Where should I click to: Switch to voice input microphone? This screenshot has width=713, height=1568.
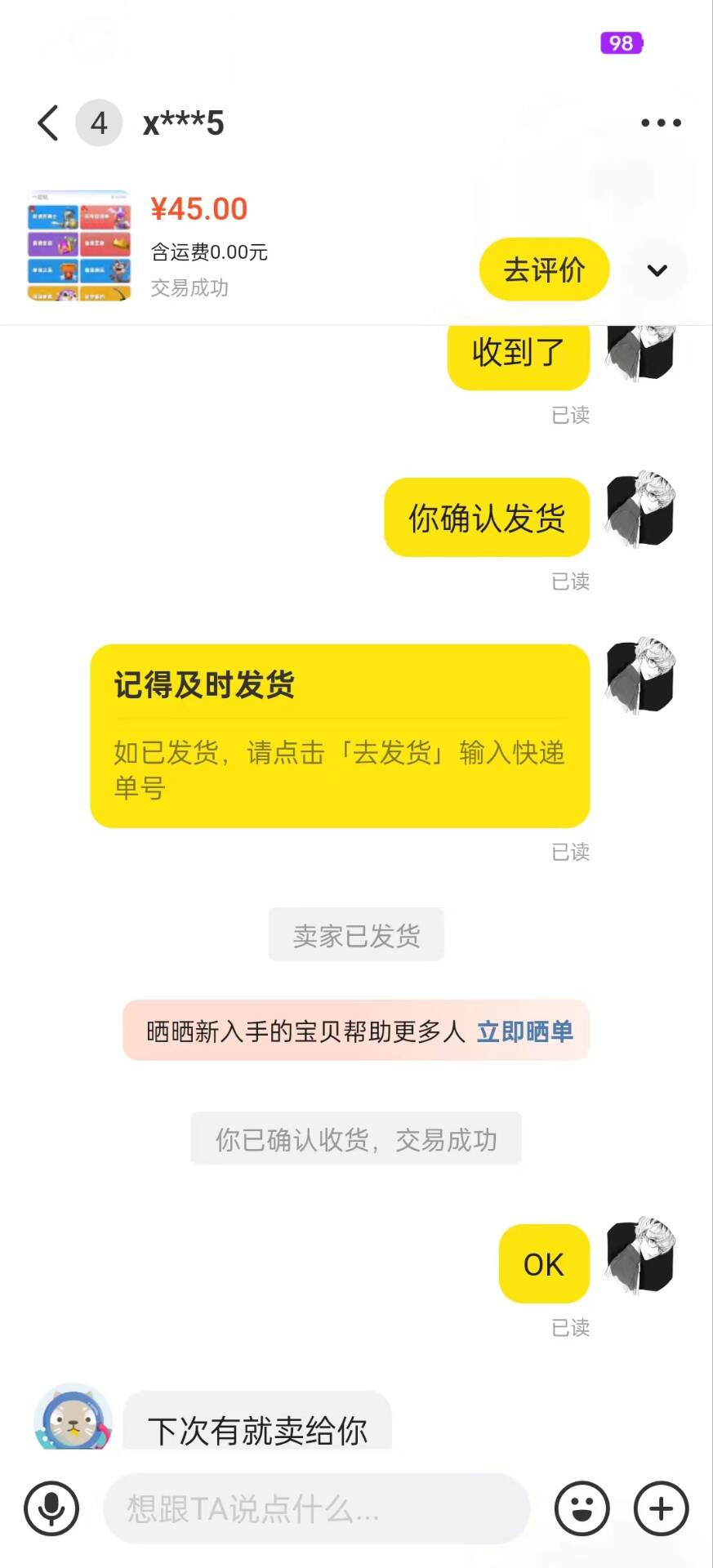[x=51, y=1508]
